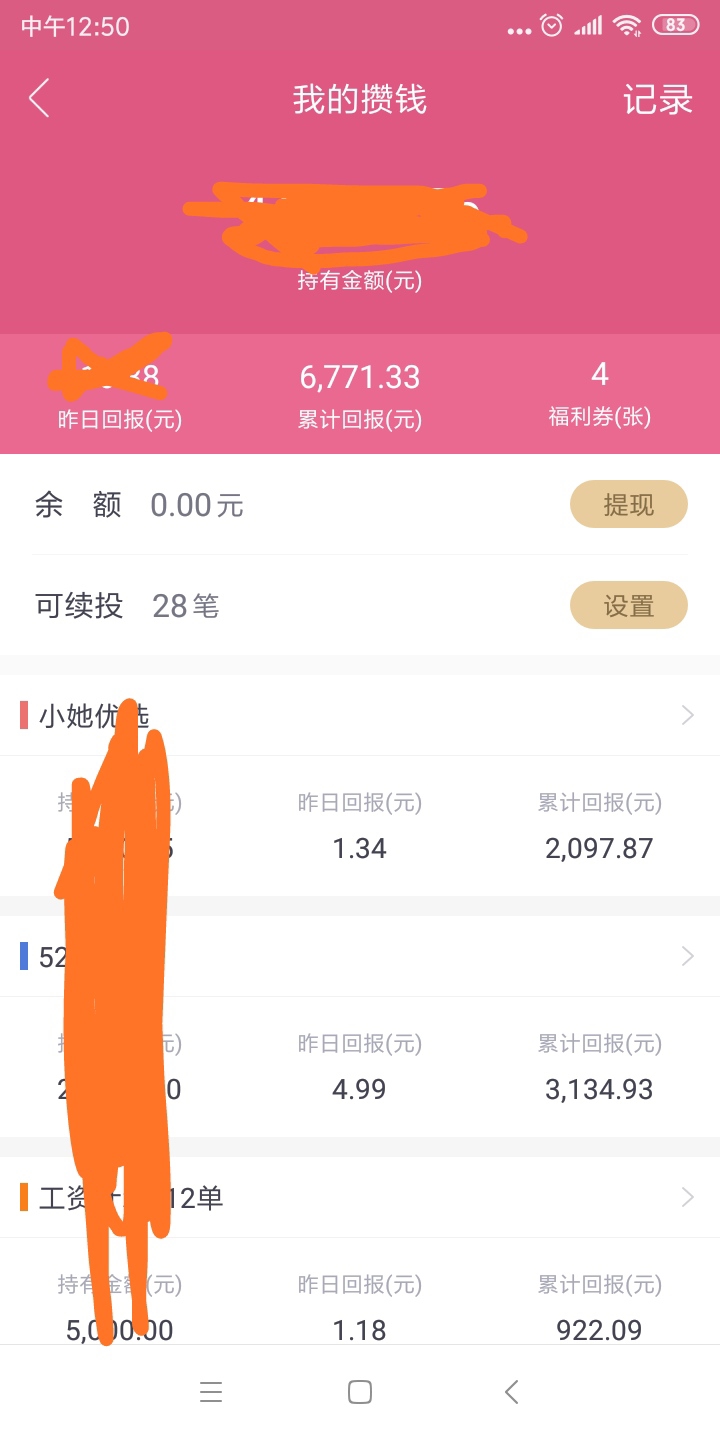The image size is (720, 1440).
Task: Open the 工资 12单 product row
Action: point(360,1197)
